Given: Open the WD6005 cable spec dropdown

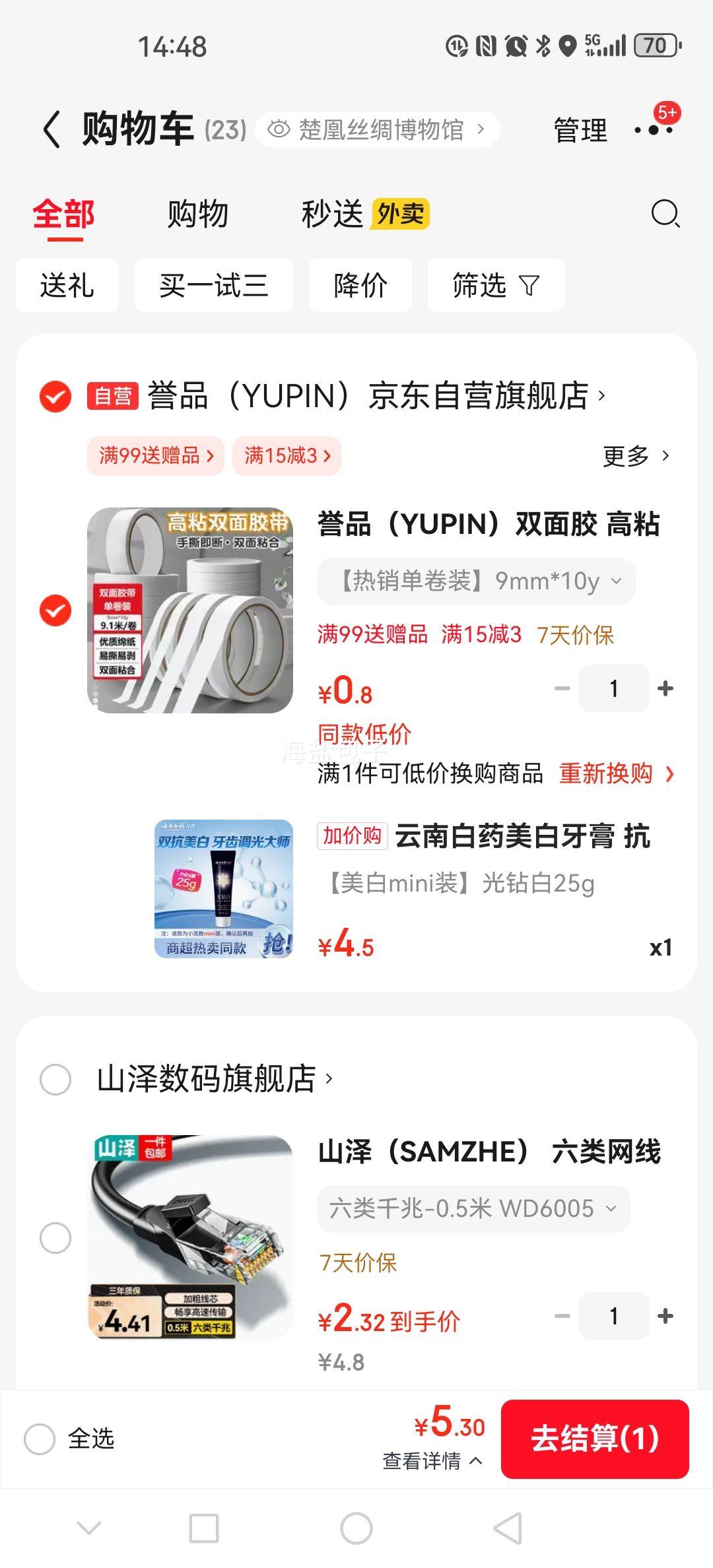Looking at the screenshot, I should coord(473,1208).
